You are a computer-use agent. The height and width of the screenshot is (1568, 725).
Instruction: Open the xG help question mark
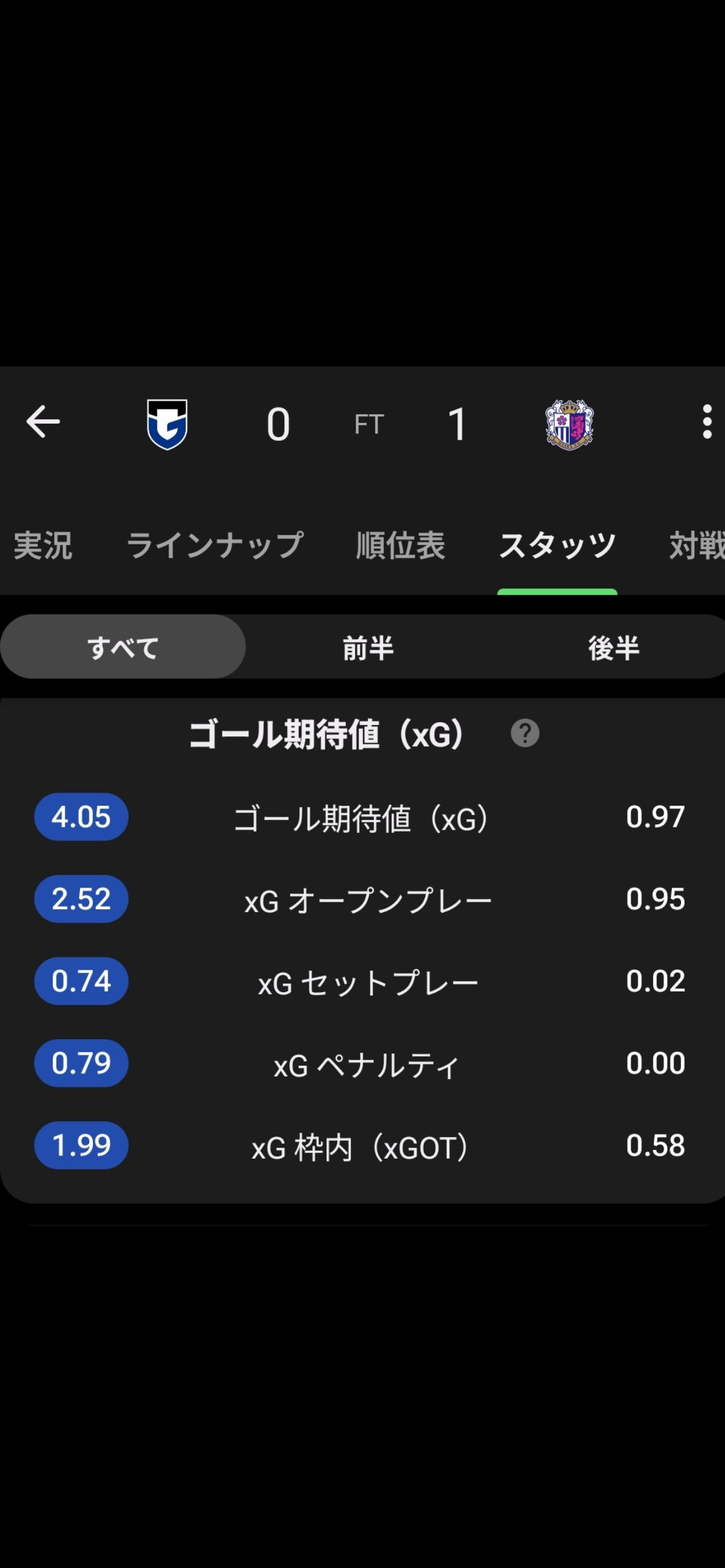[x=525, y=734]
